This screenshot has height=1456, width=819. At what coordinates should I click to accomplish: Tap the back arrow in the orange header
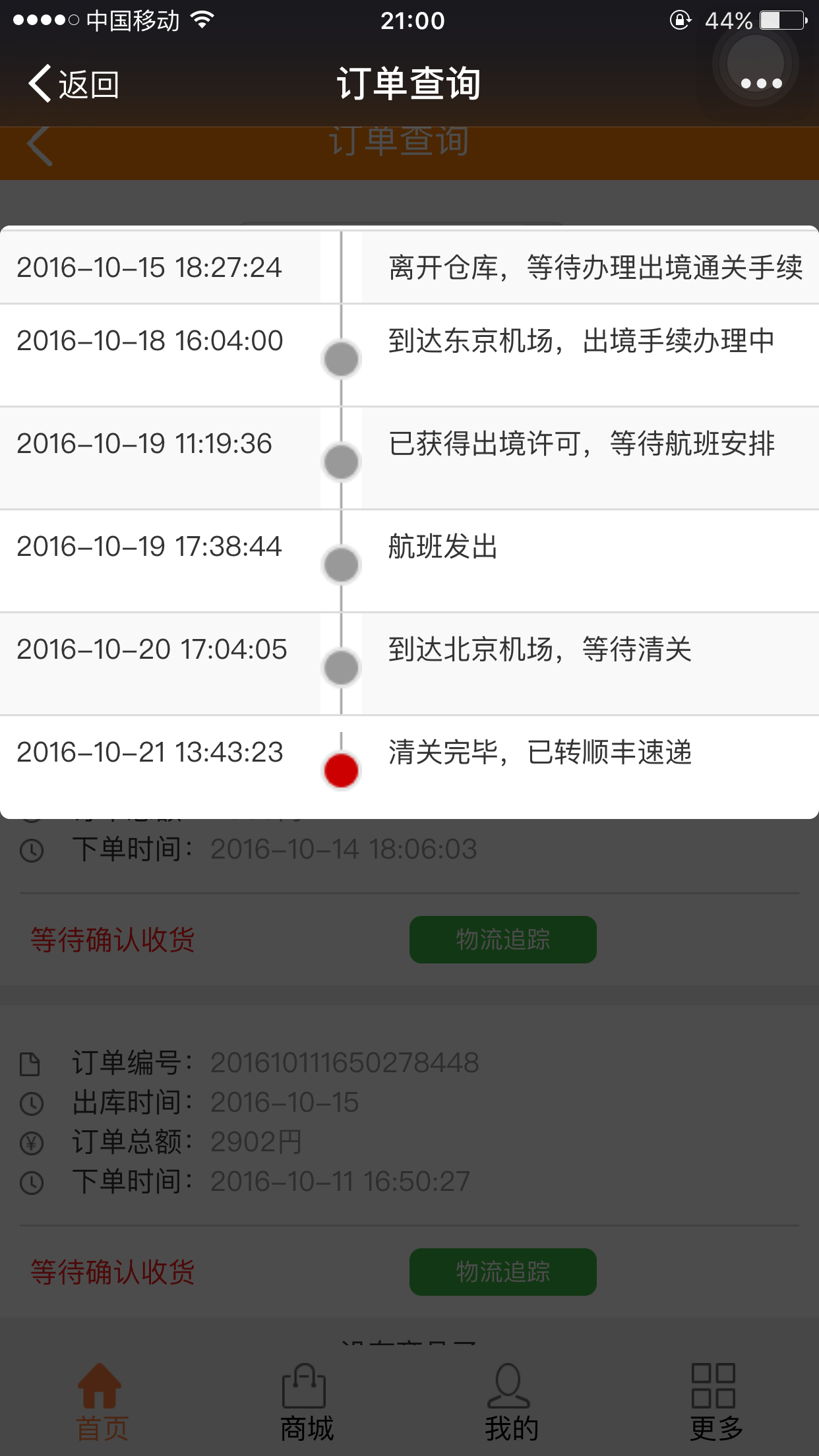click(40, 146)
